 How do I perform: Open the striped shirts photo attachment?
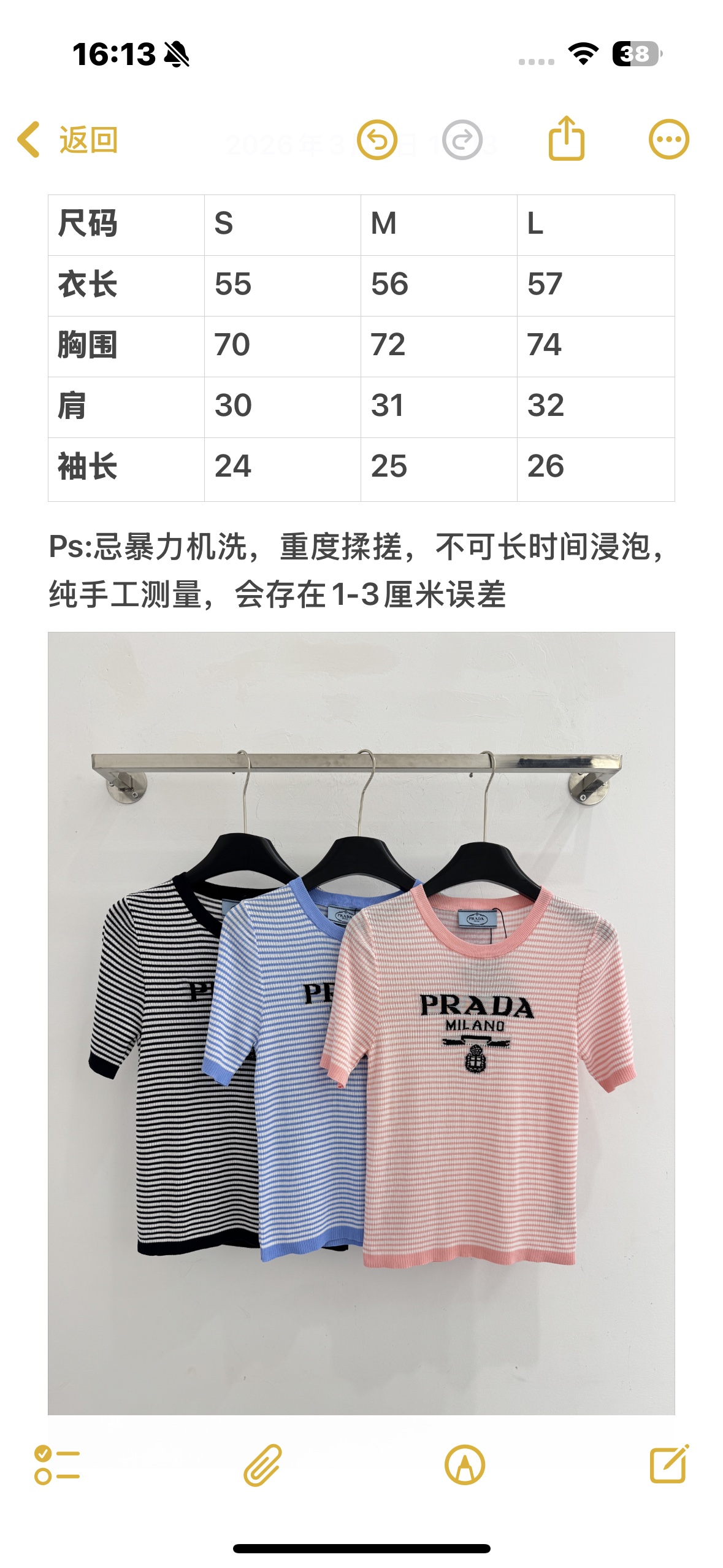point(361,1023)
